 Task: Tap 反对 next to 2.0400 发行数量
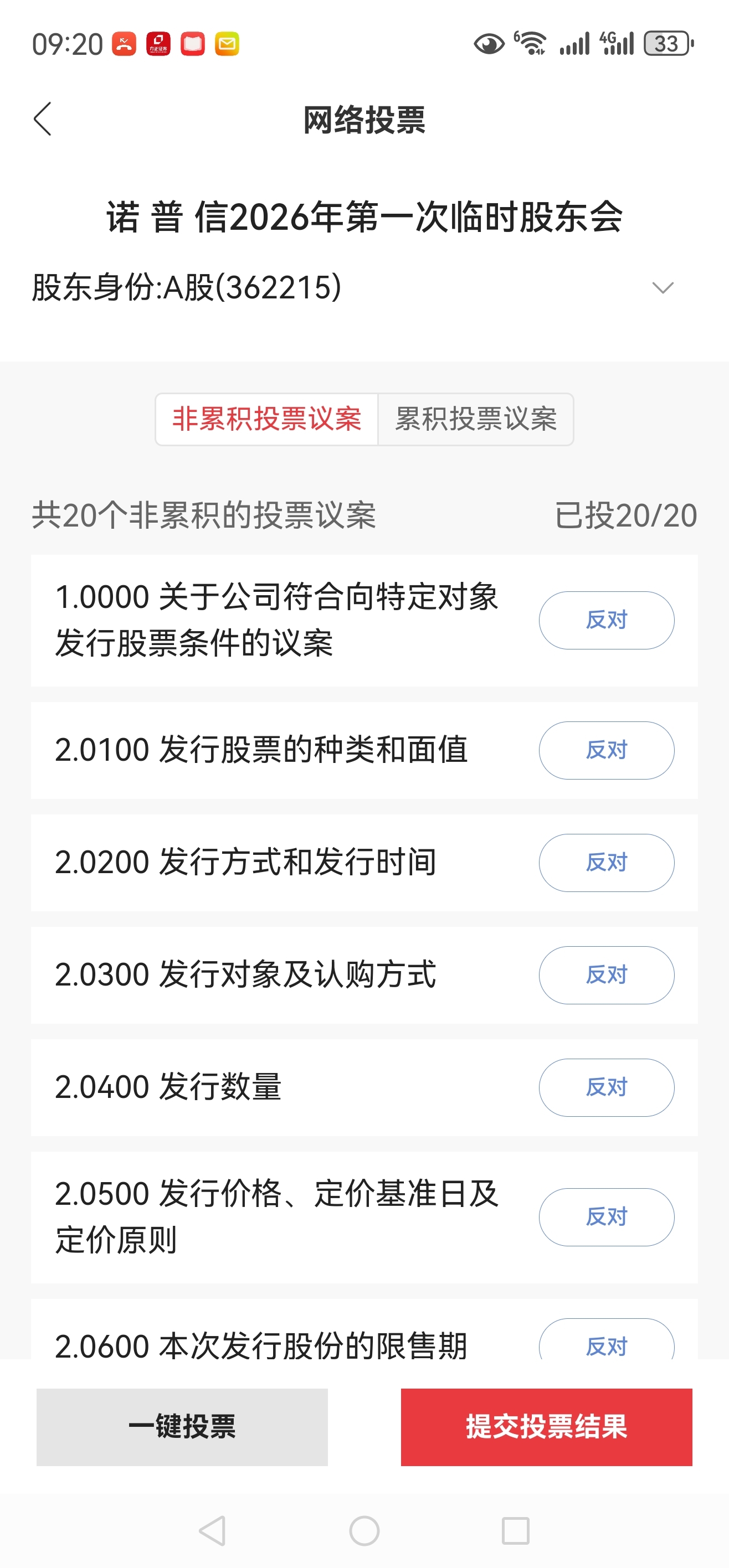[606, 1087]
